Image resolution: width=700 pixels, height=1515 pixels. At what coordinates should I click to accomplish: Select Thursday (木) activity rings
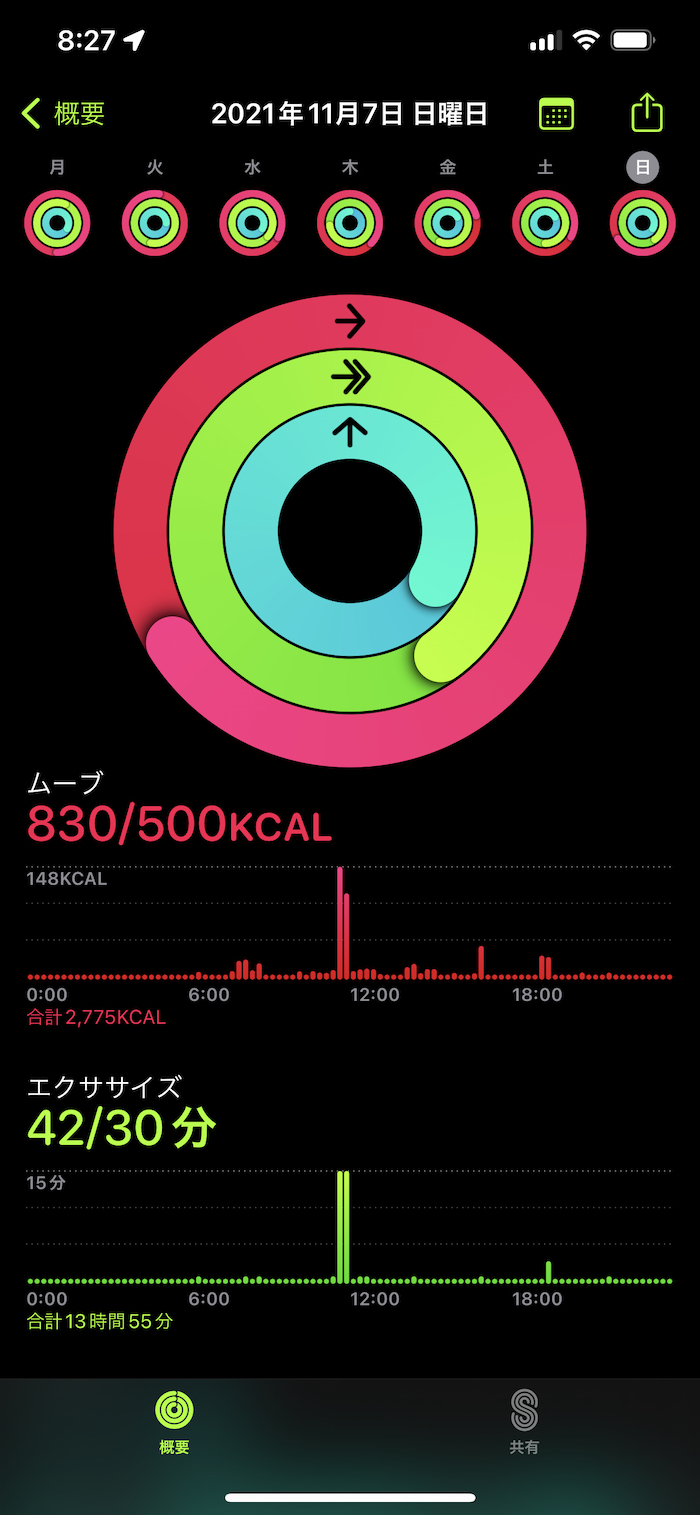click(x=350, y=222)
